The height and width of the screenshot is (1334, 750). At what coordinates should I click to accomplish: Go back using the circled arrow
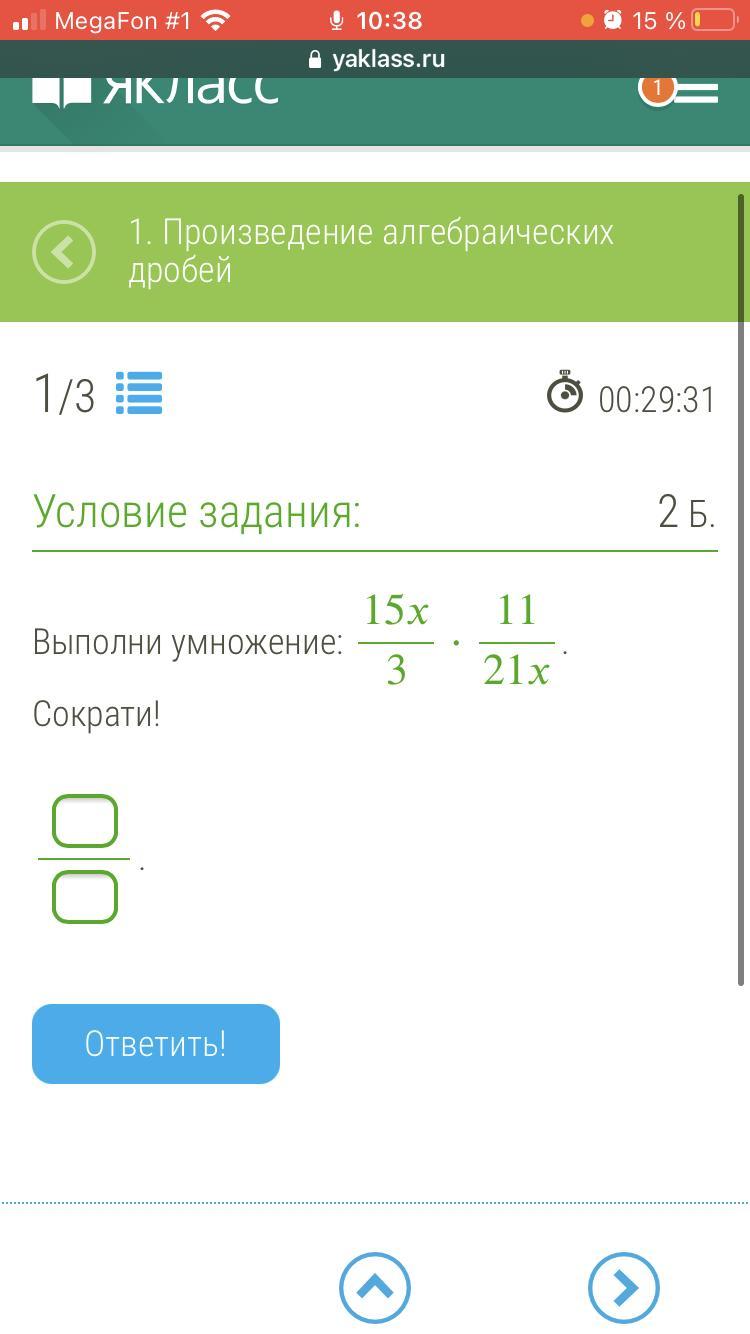pyautogui.click(x=64, y=252)
